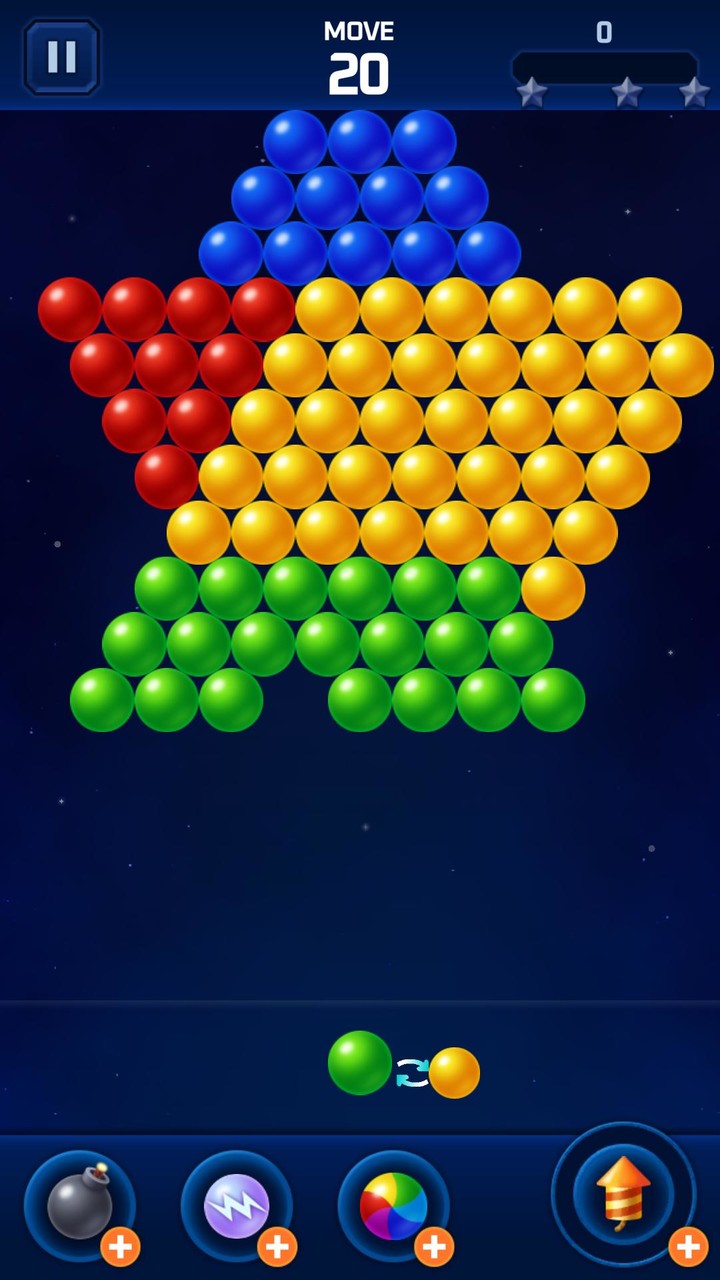The image size is (720, 1280).
Task: Buy extra lightning boosters via plus button
Action: point(278,1248)
